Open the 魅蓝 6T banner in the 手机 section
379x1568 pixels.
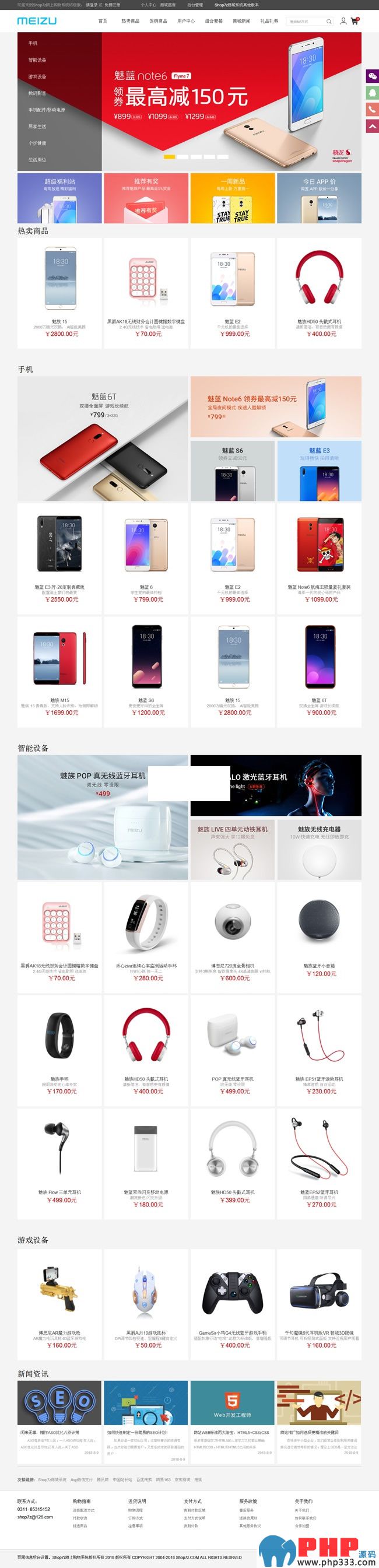pos(103,439)
